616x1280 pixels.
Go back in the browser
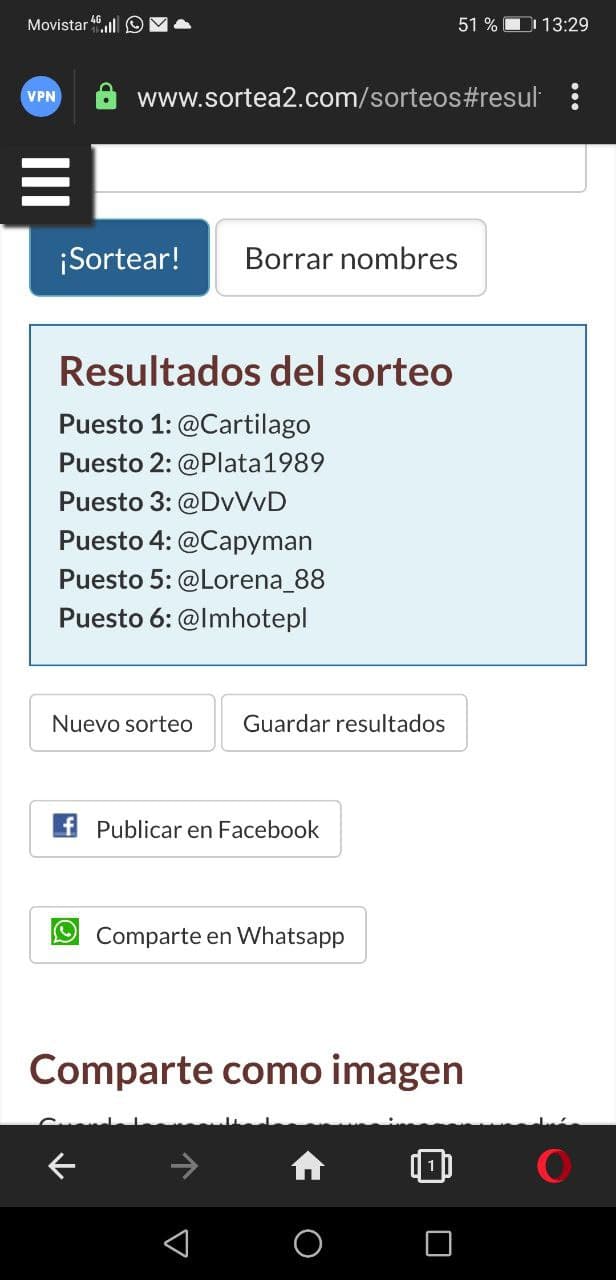pos(62,1166)
